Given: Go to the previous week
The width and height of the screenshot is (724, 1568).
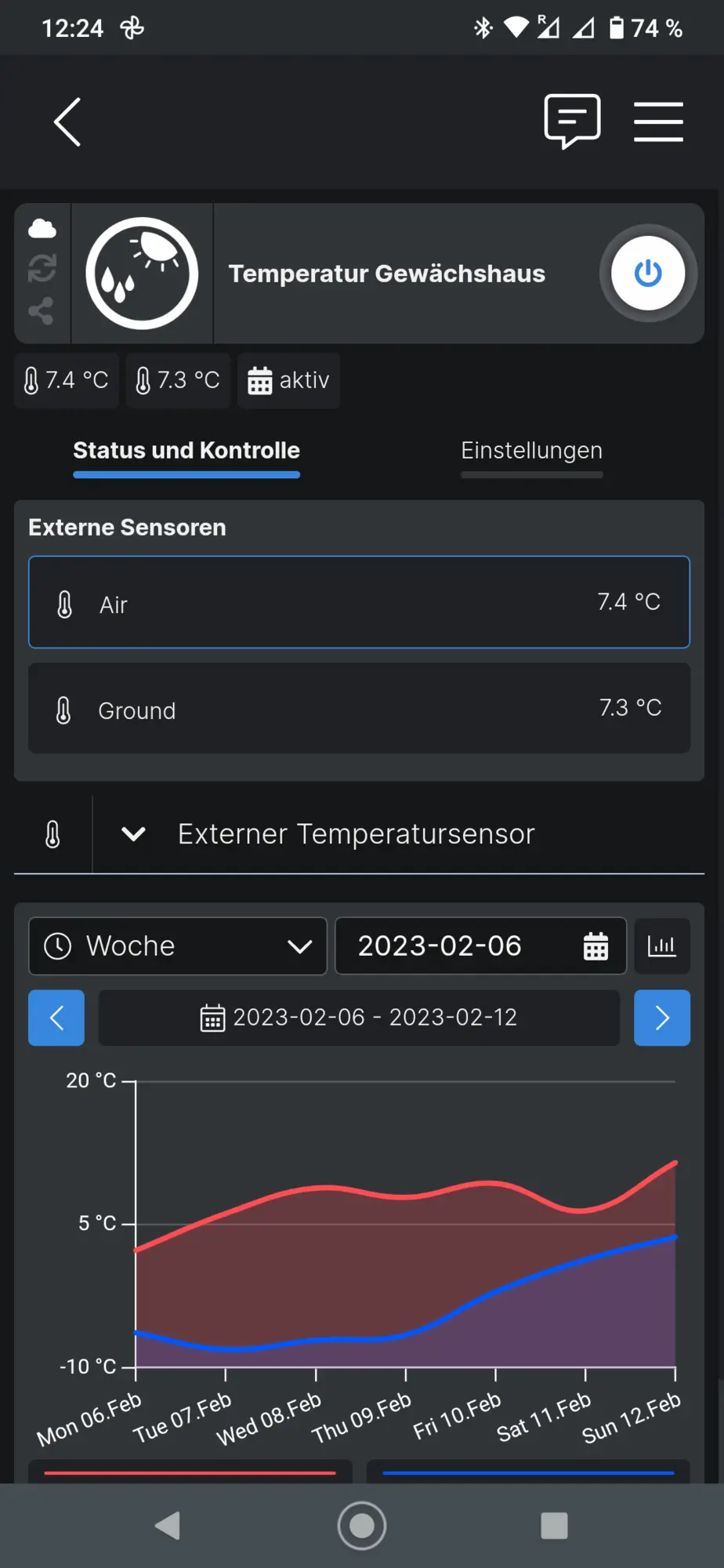Looking at the screenshot, I should [56, 1018].
